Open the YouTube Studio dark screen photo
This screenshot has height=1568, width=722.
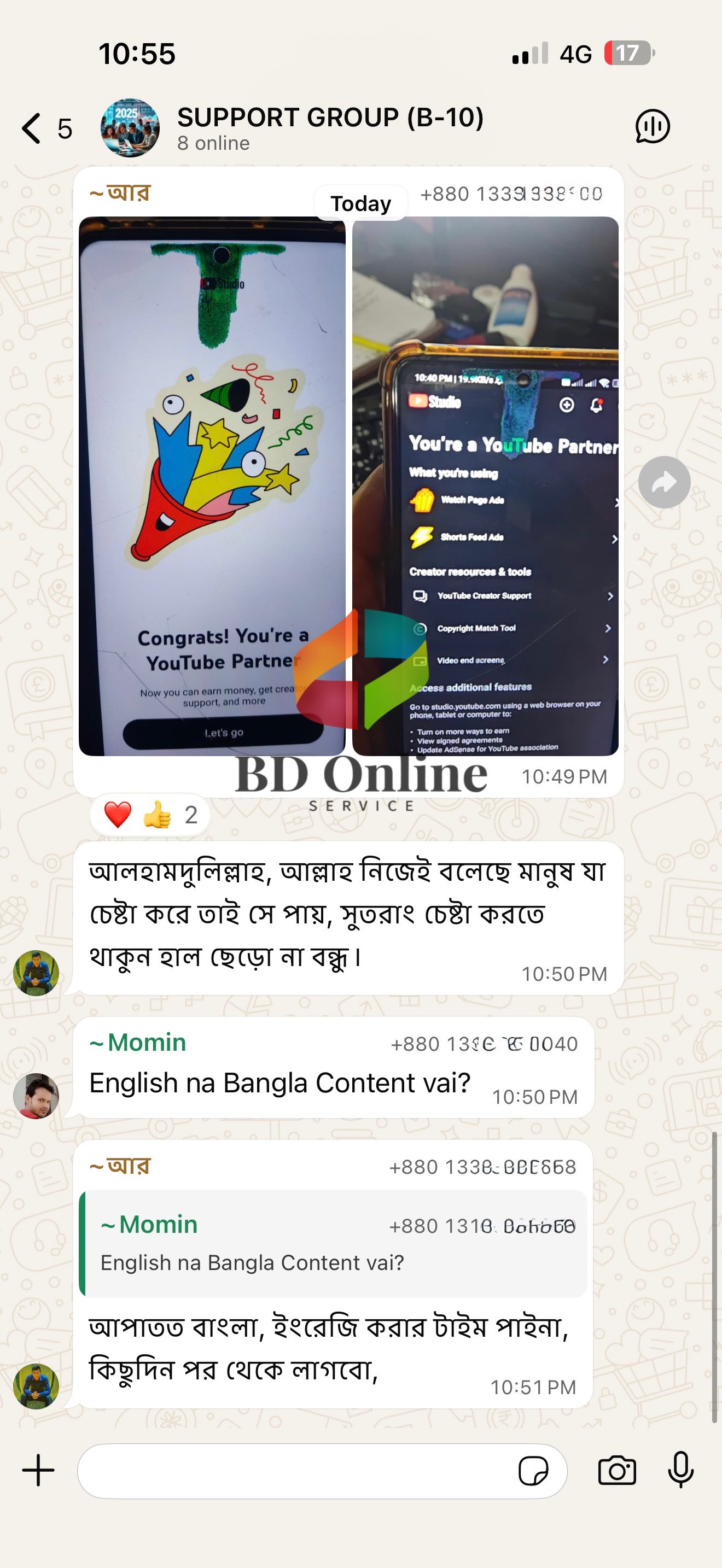click(485, 485)
